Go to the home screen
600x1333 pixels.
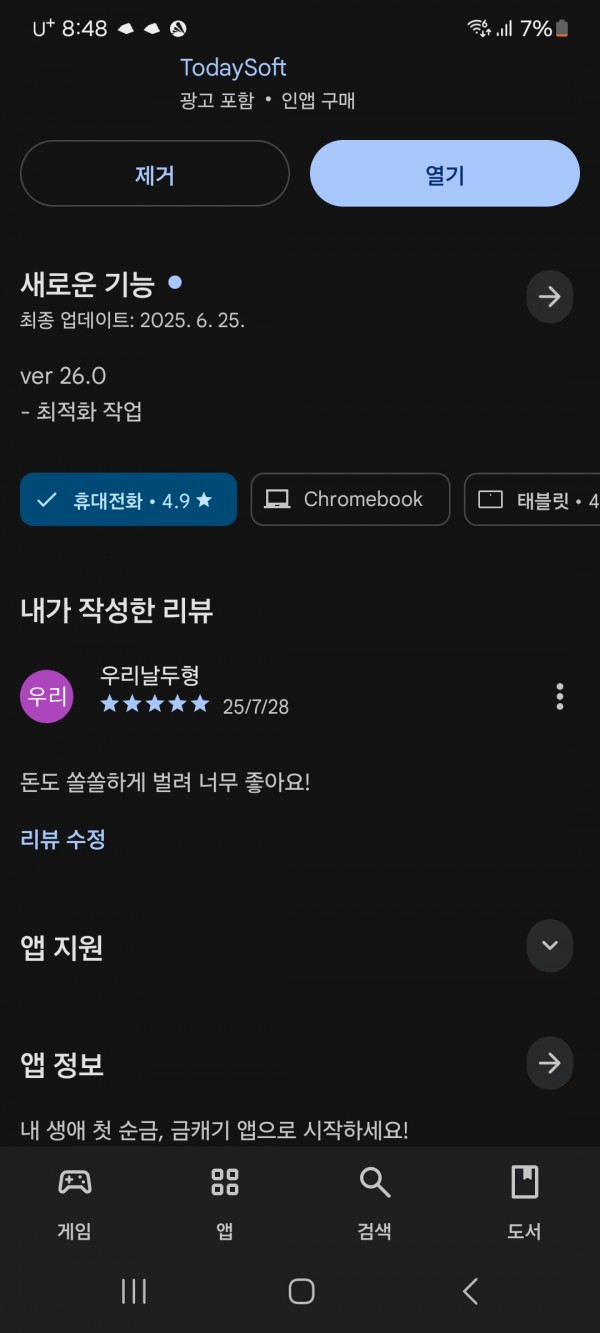[301, 1291]
